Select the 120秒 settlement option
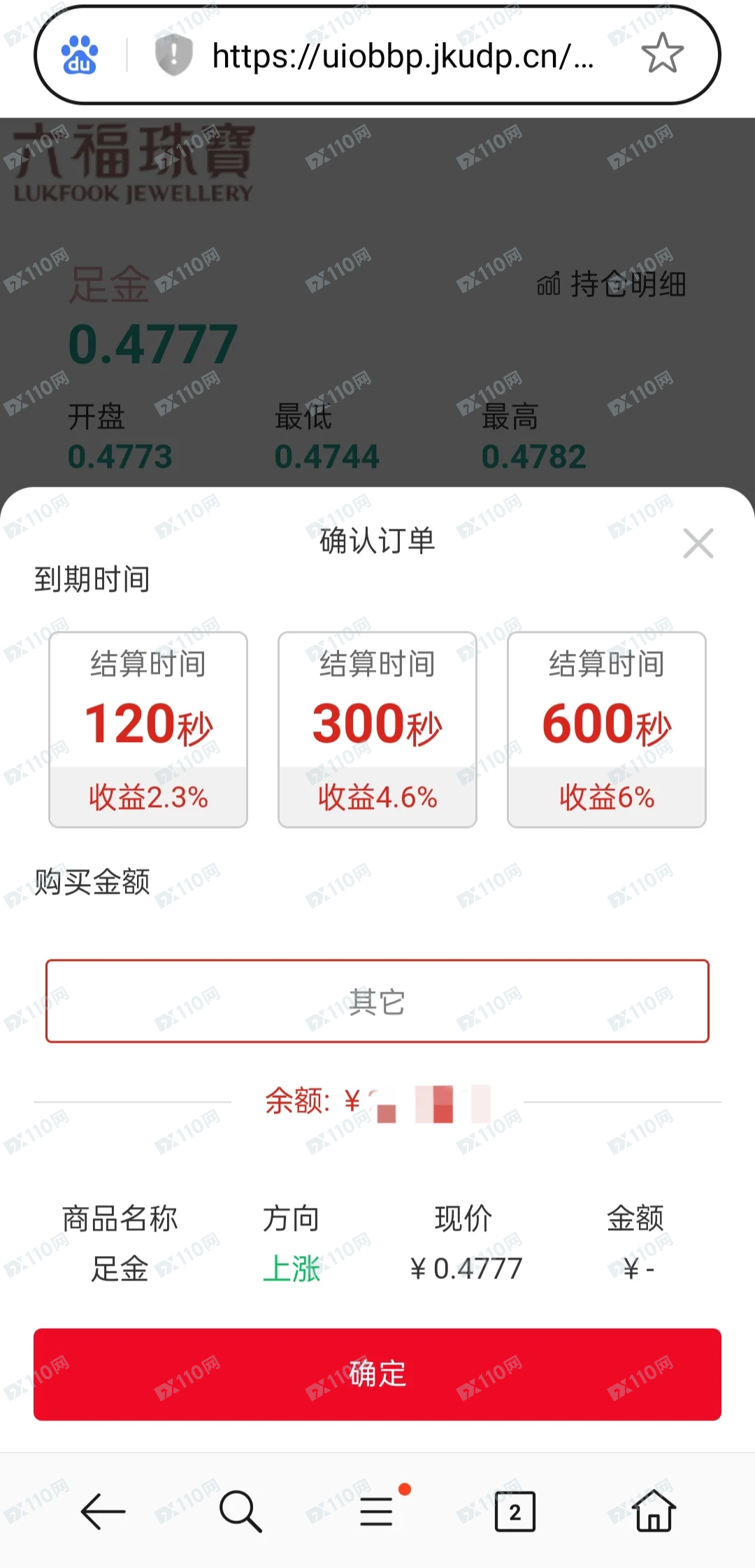 pyautogui.click(x=148, y=729)
